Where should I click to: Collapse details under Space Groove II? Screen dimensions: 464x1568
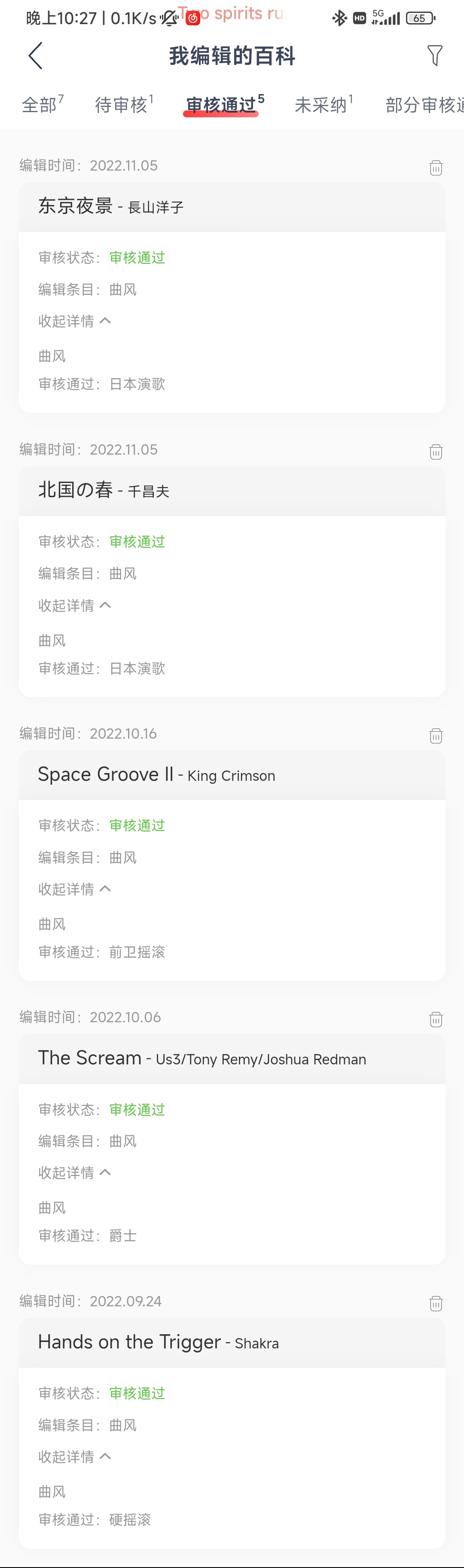pyautogui.click(x=74, y=889)
